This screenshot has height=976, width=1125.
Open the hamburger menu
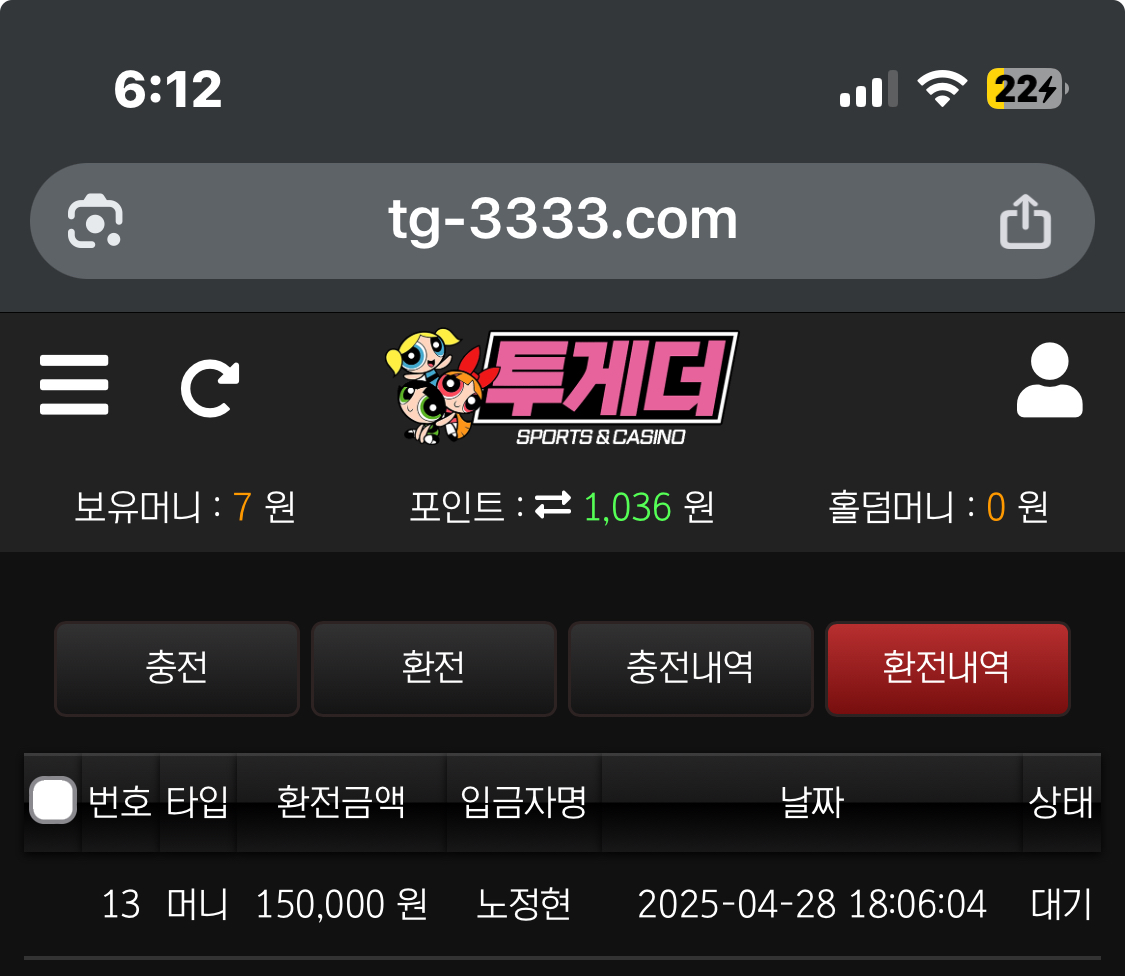pyautogui.click(x=74, y=385)
